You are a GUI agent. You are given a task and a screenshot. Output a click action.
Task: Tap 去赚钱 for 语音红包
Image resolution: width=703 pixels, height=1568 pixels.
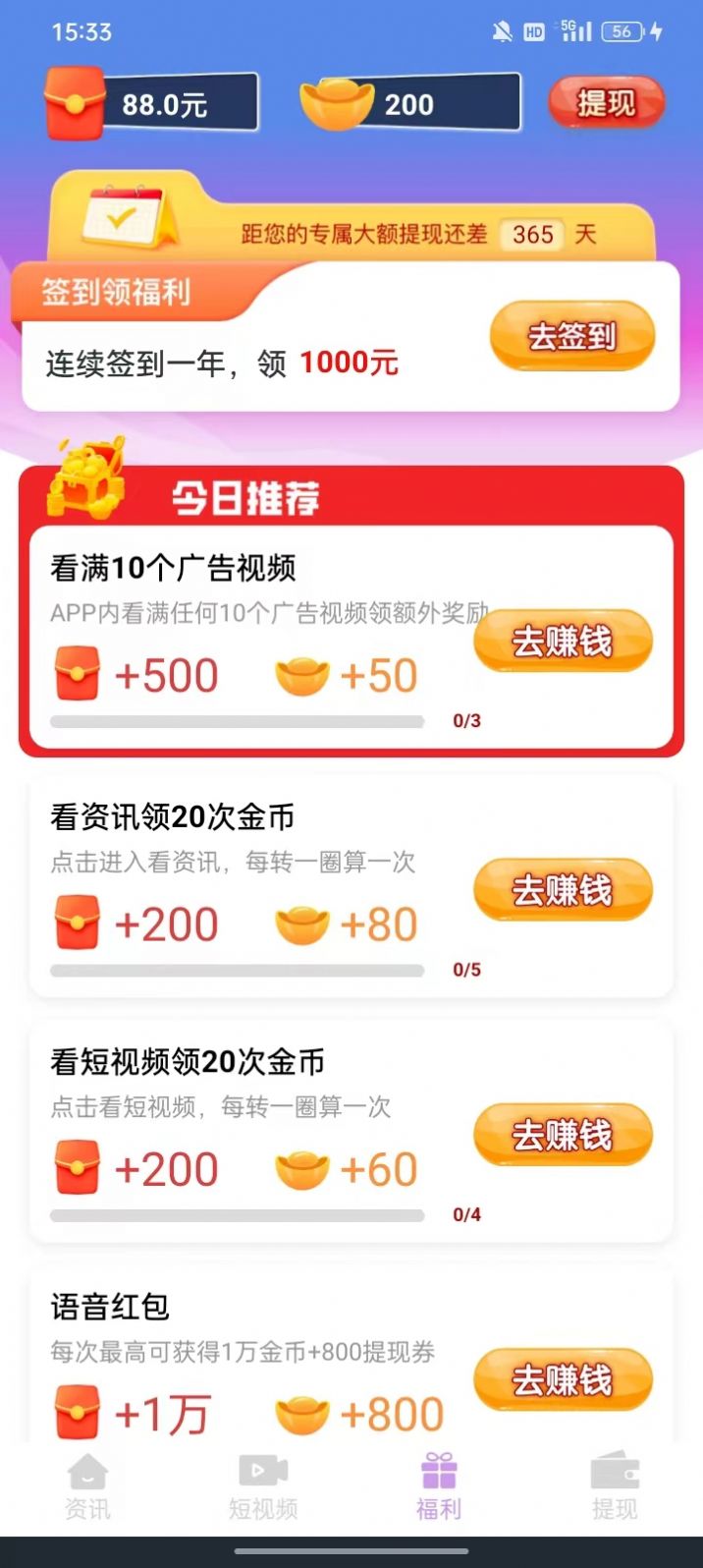[563, 1379]
